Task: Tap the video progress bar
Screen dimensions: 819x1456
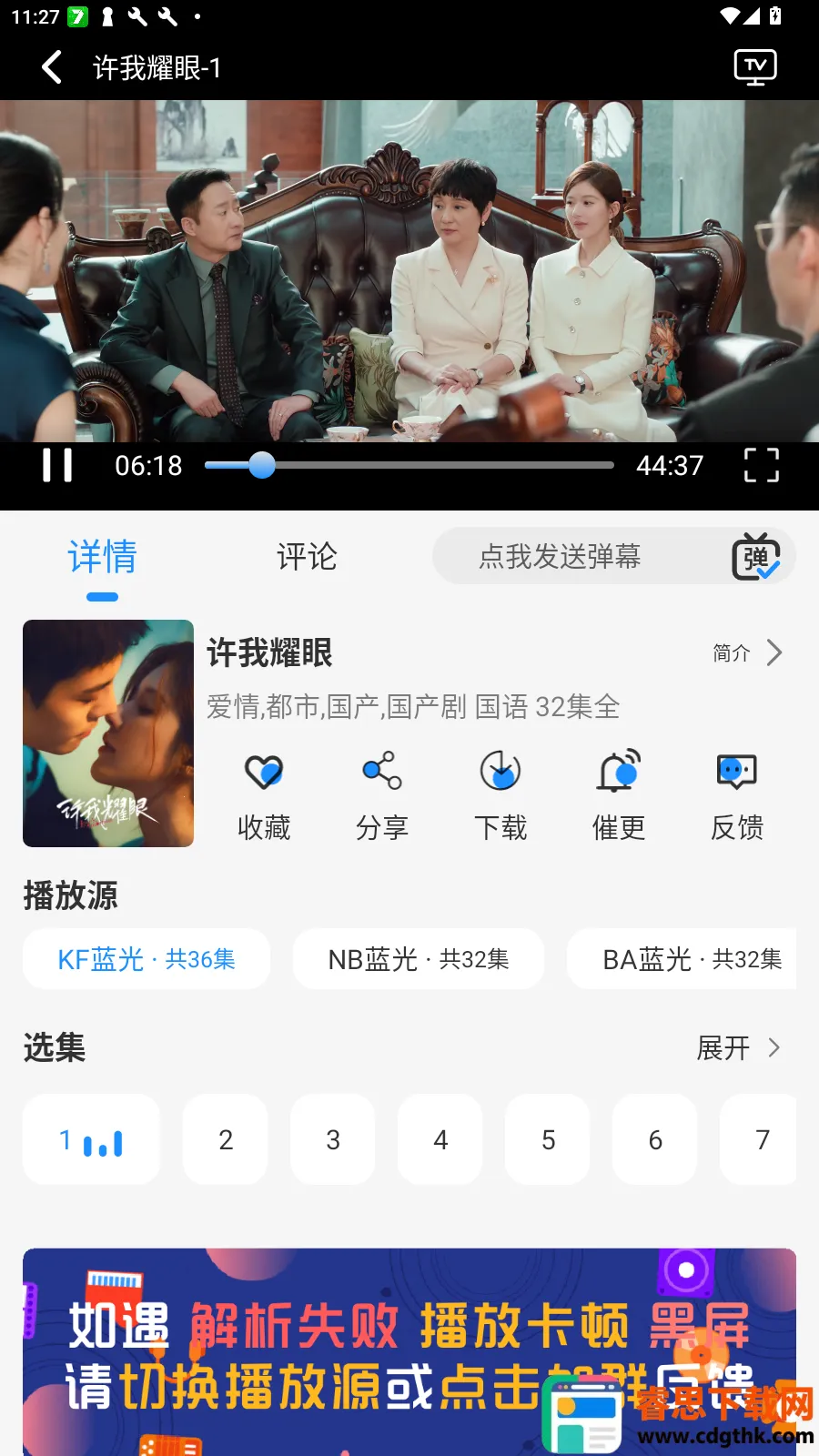Action: [409, 465]
